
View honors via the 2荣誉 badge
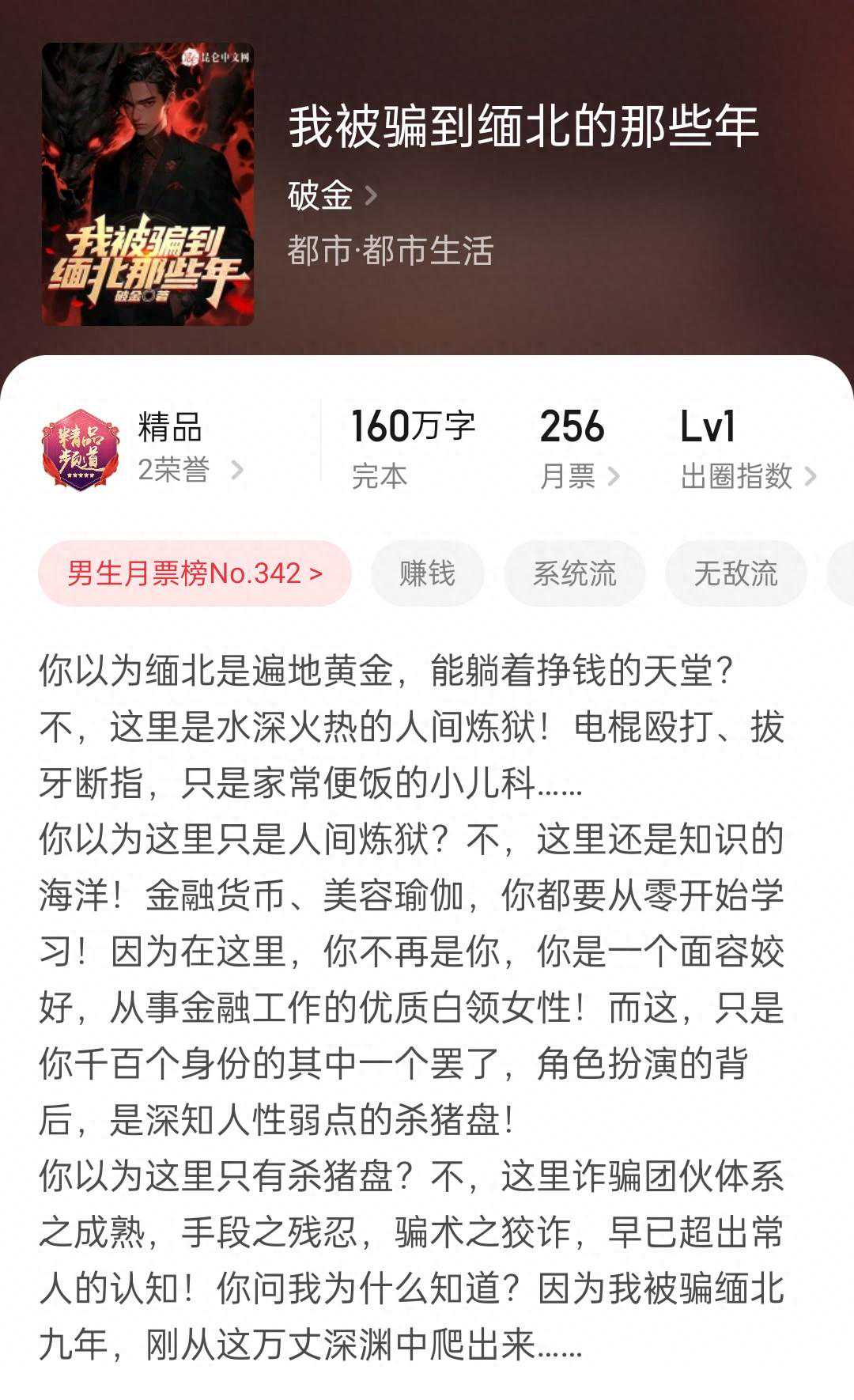[174, 466]
